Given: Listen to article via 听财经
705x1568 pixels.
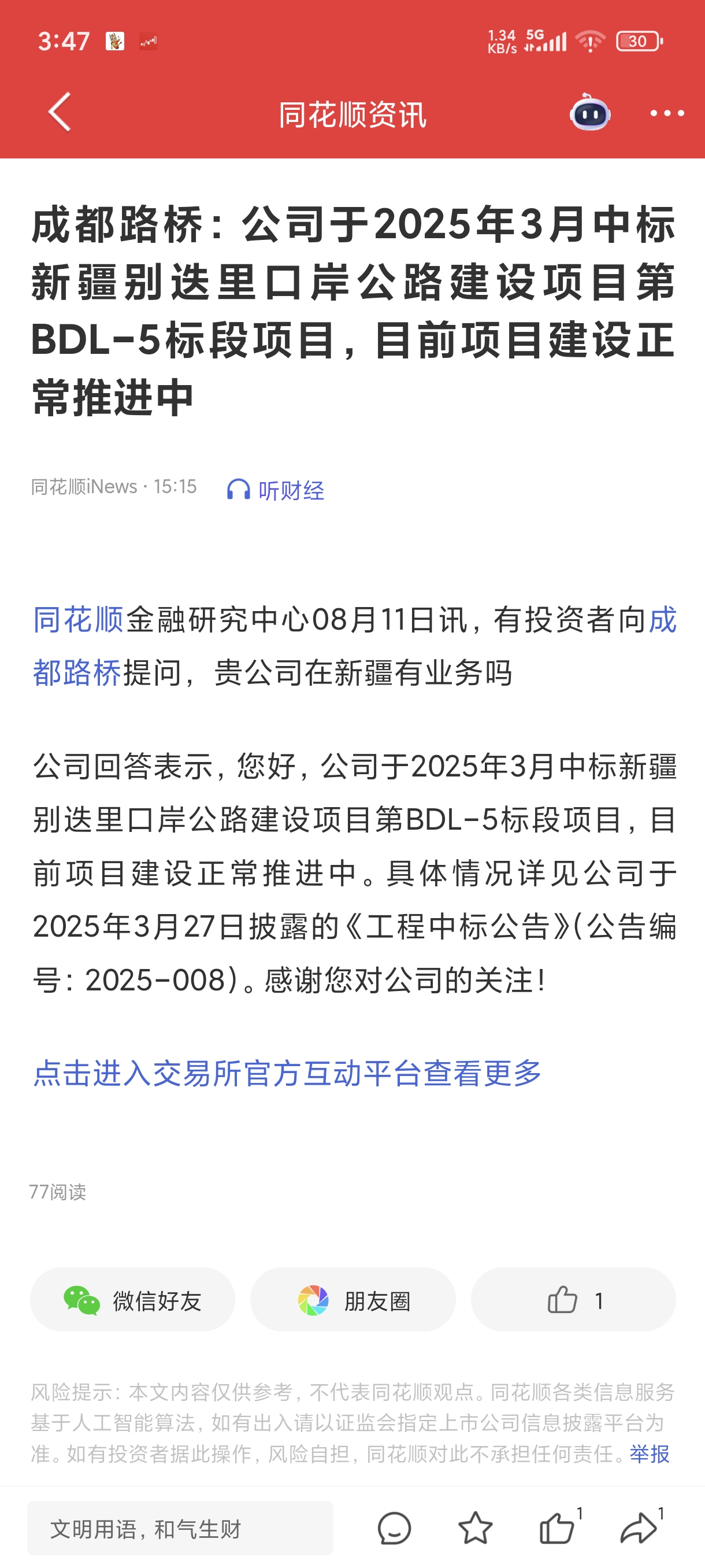Looking at the screenshot, I should (x=276, y=490).
